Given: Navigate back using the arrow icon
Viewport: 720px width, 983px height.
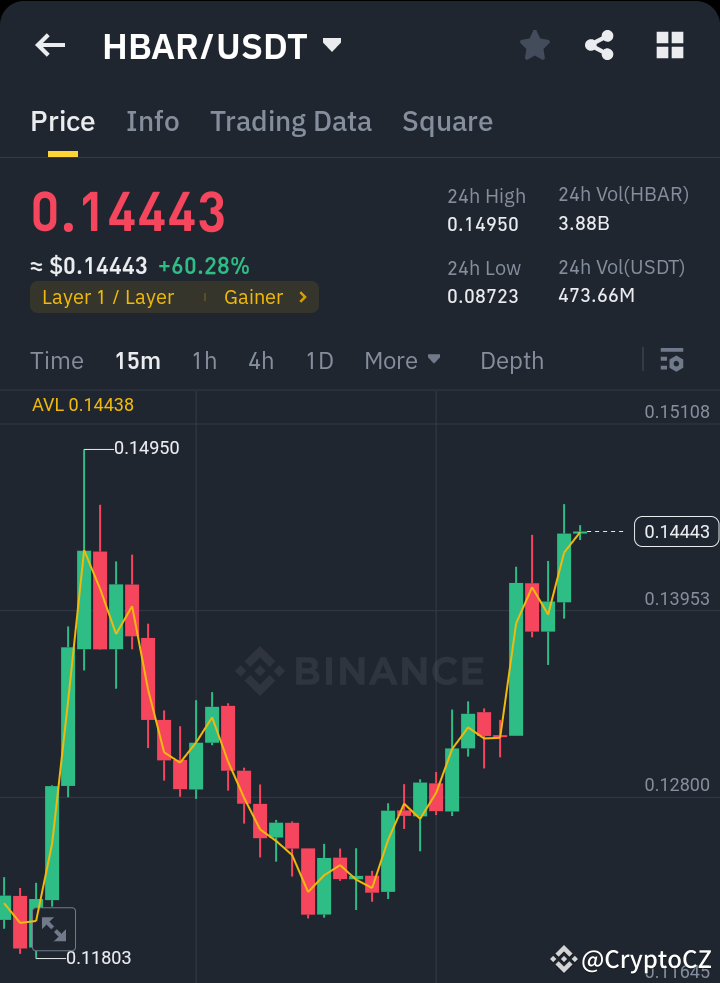Looking at the screenshot, I should [x=49, y=45].
